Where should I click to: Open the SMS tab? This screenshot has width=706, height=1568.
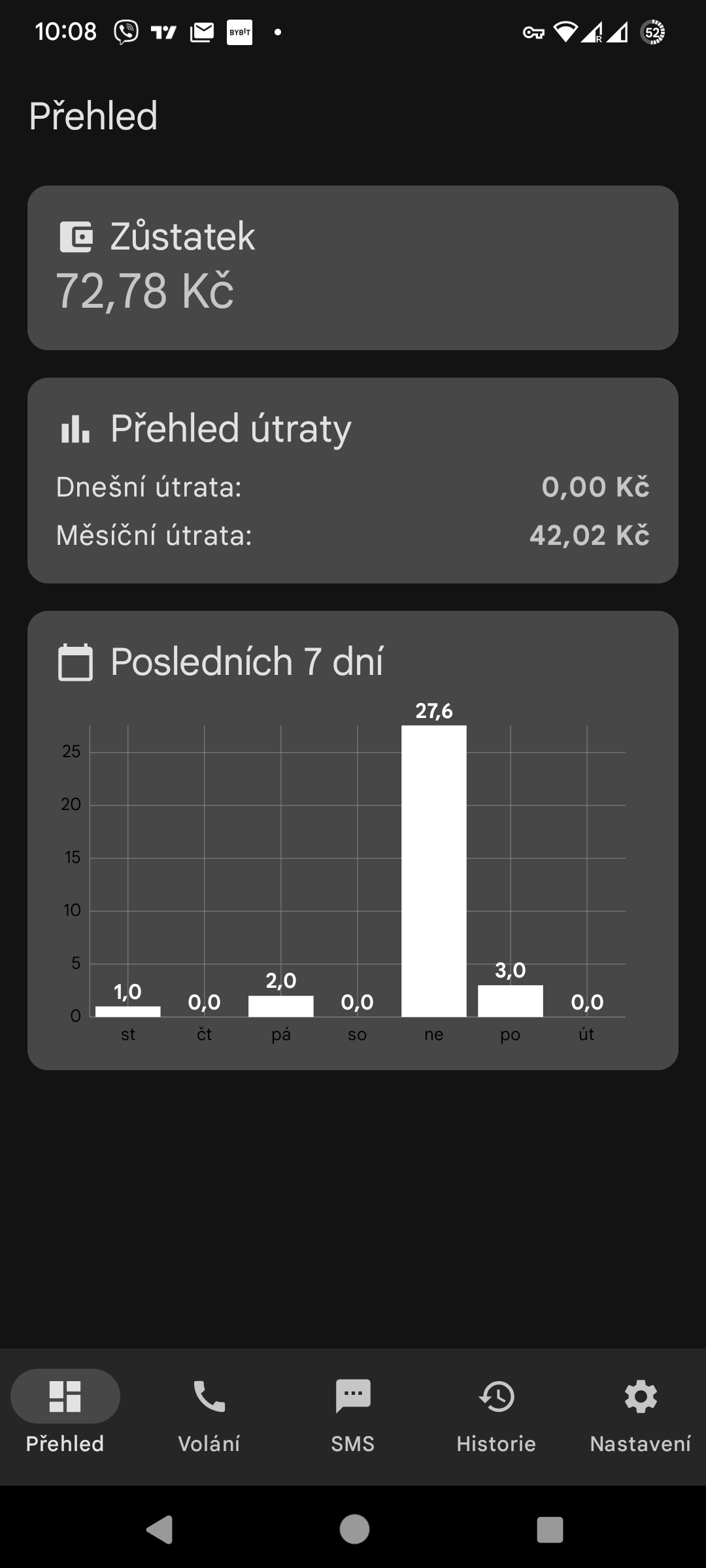[353, 1411]
